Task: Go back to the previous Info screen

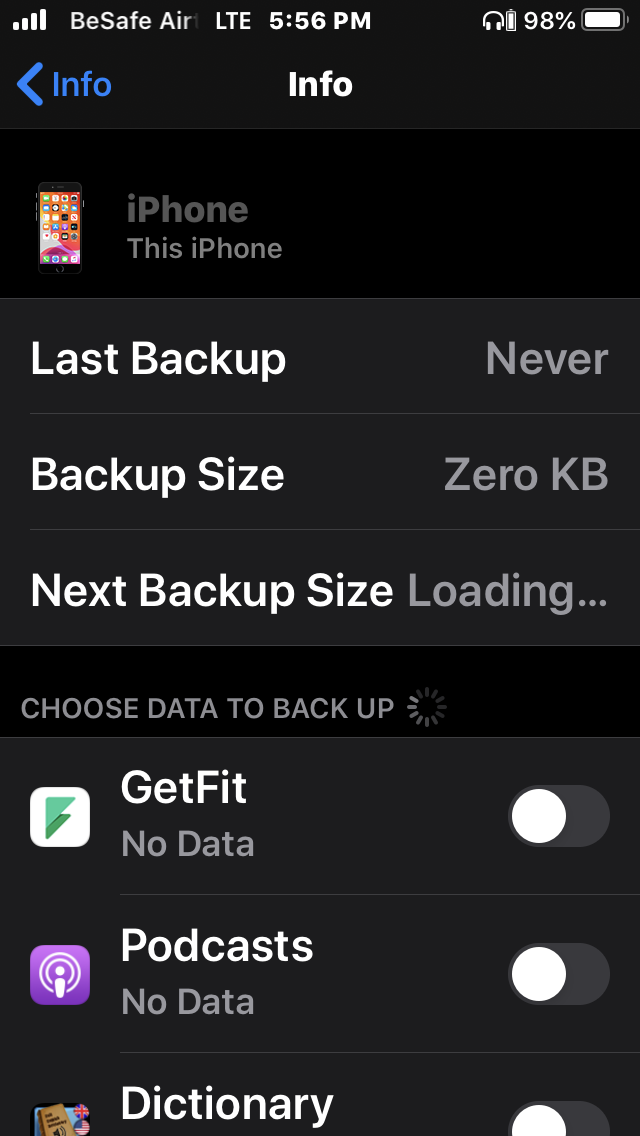Action: click(x=64, y=85)
